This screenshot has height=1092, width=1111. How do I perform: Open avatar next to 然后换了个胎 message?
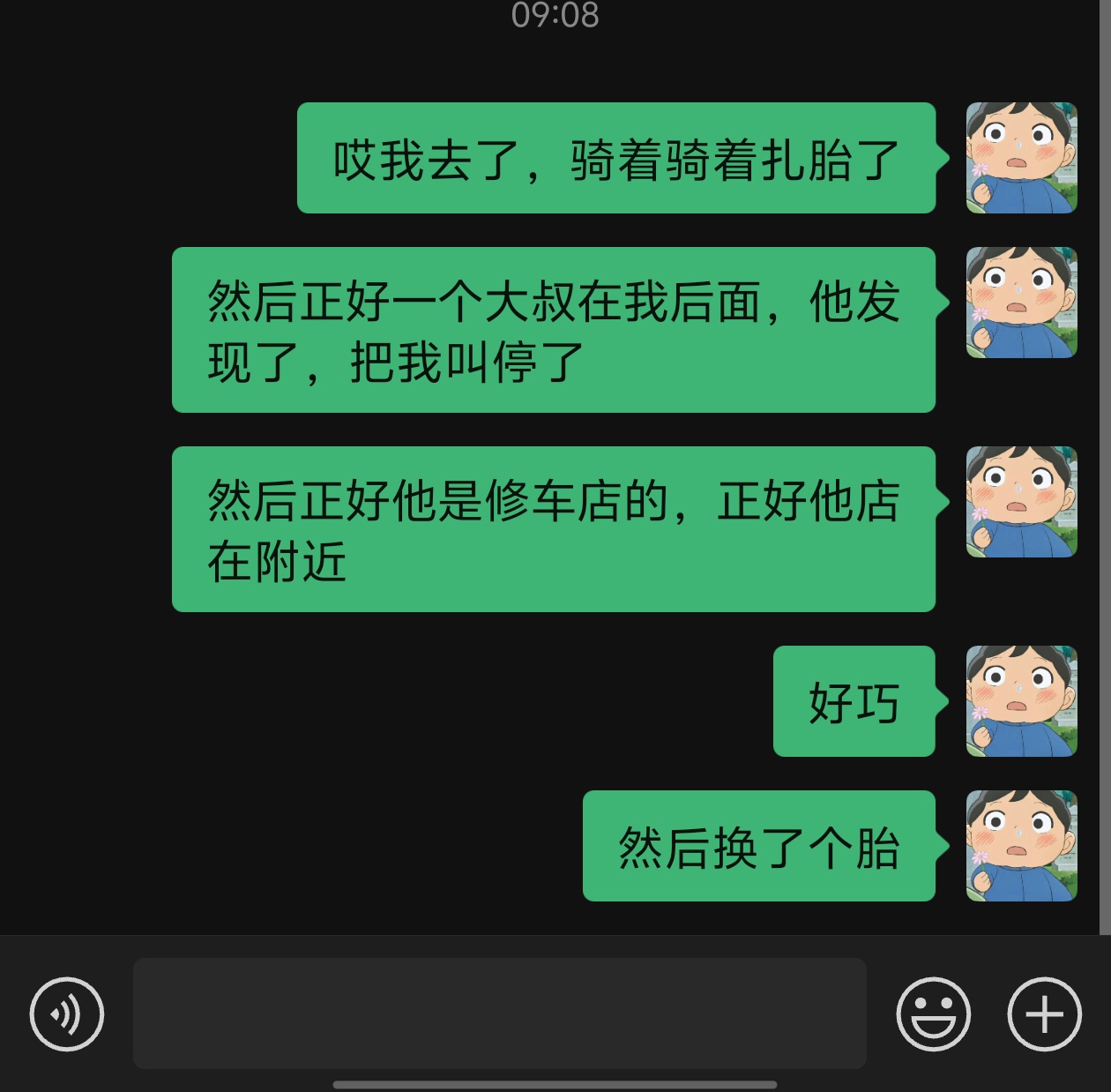point(1022,846)
